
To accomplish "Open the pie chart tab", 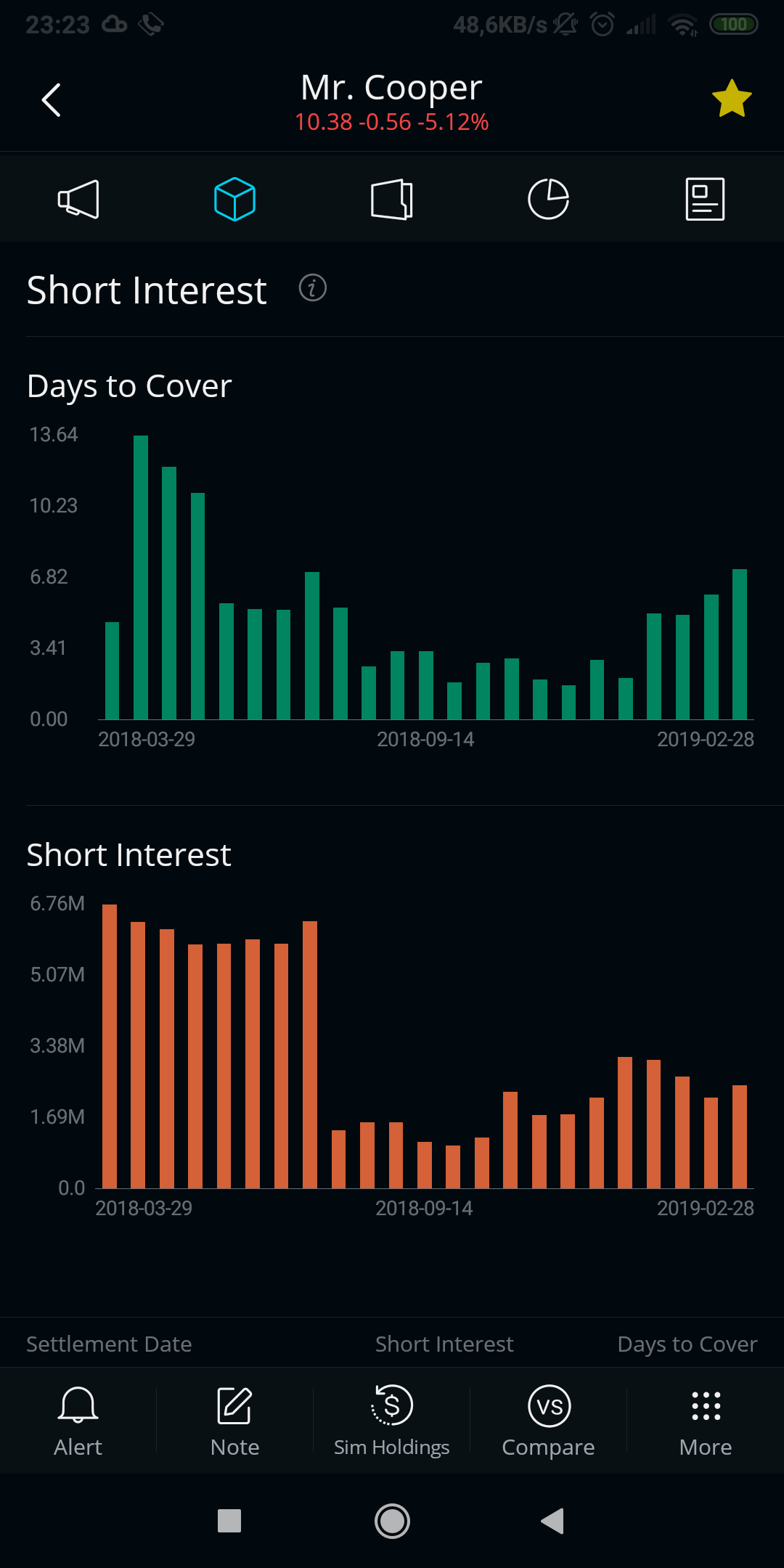I will (x=548, y=199).
